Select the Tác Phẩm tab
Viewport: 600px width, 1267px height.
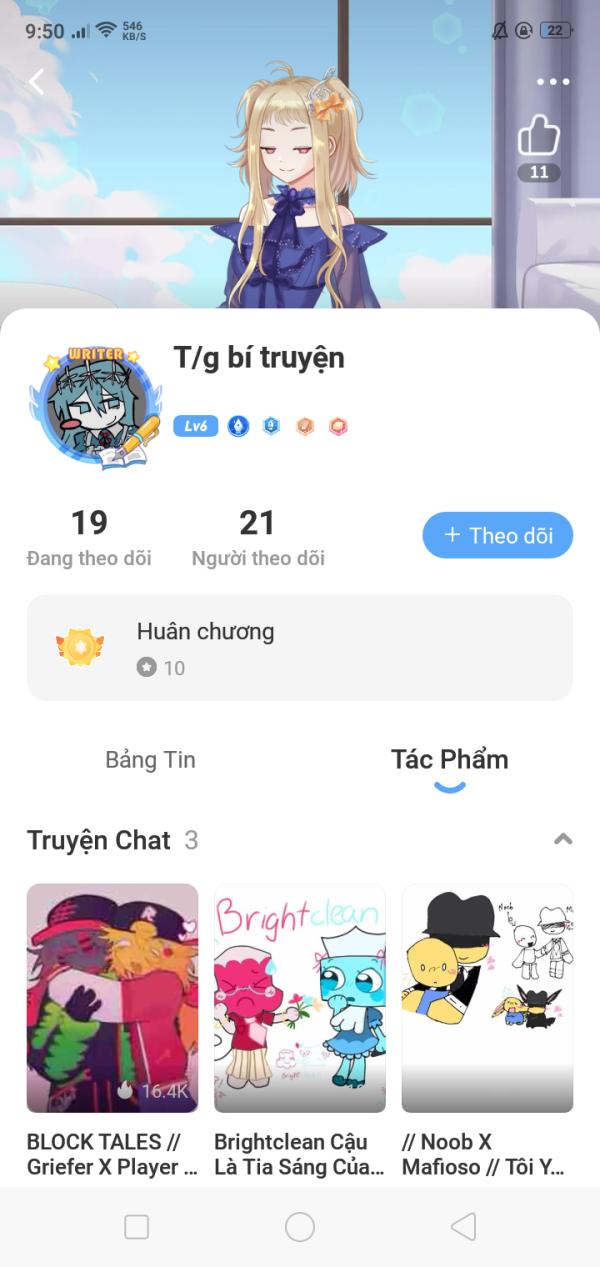point(449,760)
